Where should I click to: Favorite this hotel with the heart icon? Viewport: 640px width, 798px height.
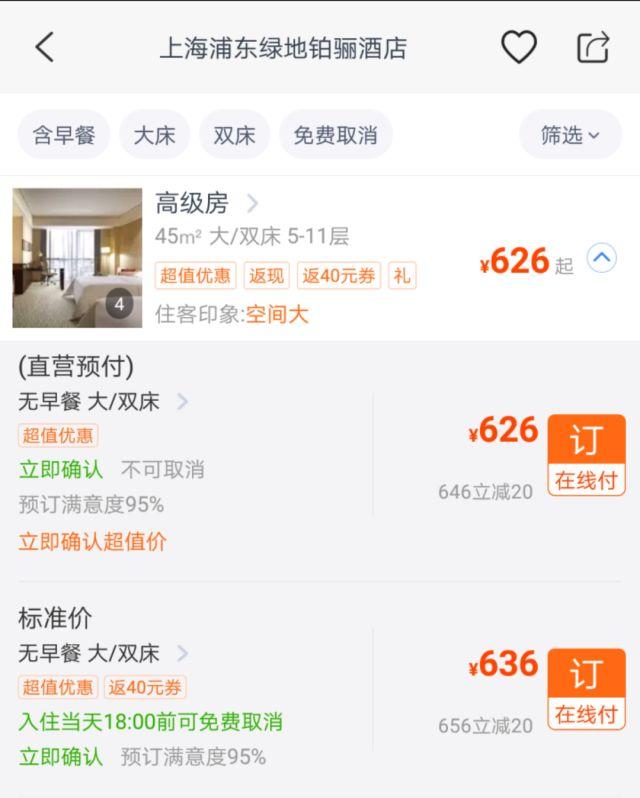click(518, 47)
